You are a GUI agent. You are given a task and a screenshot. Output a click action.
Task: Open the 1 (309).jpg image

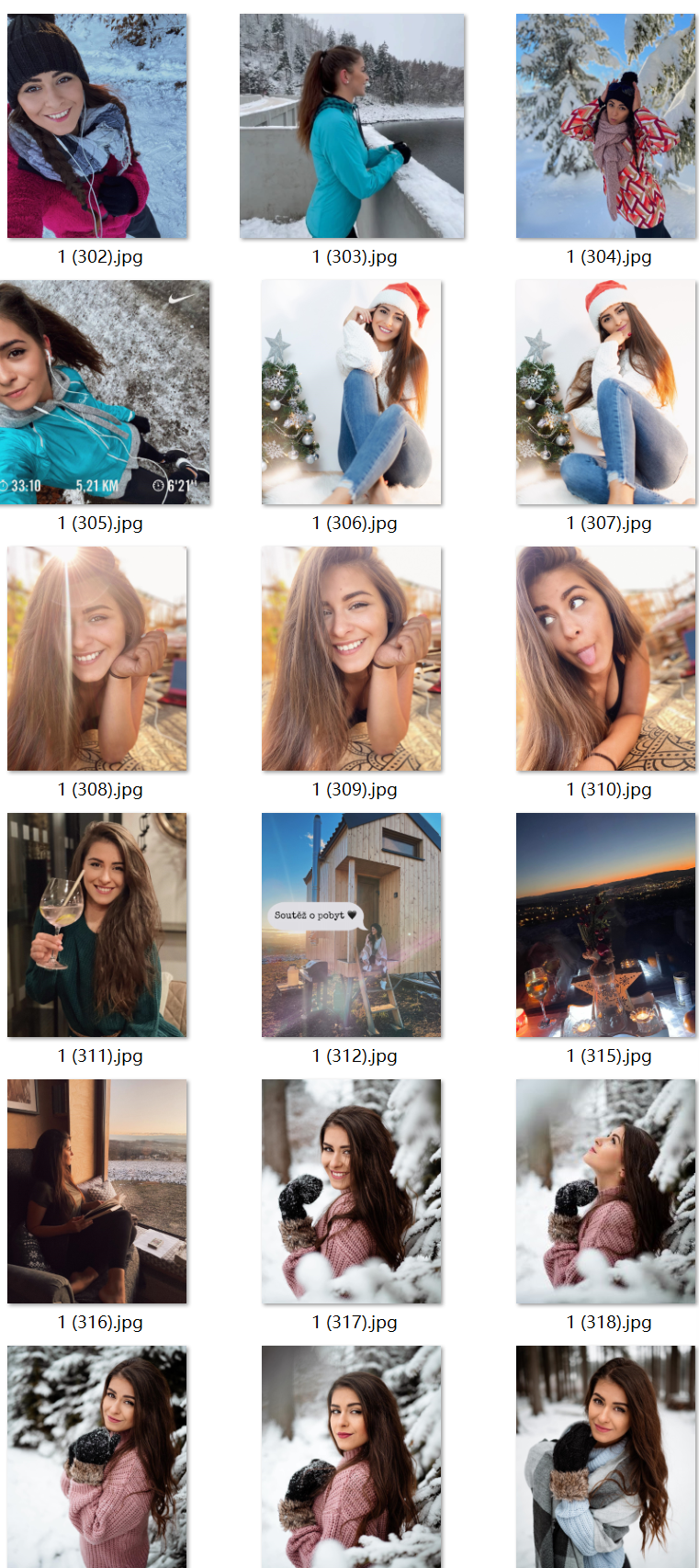click(x=352, y=659)
